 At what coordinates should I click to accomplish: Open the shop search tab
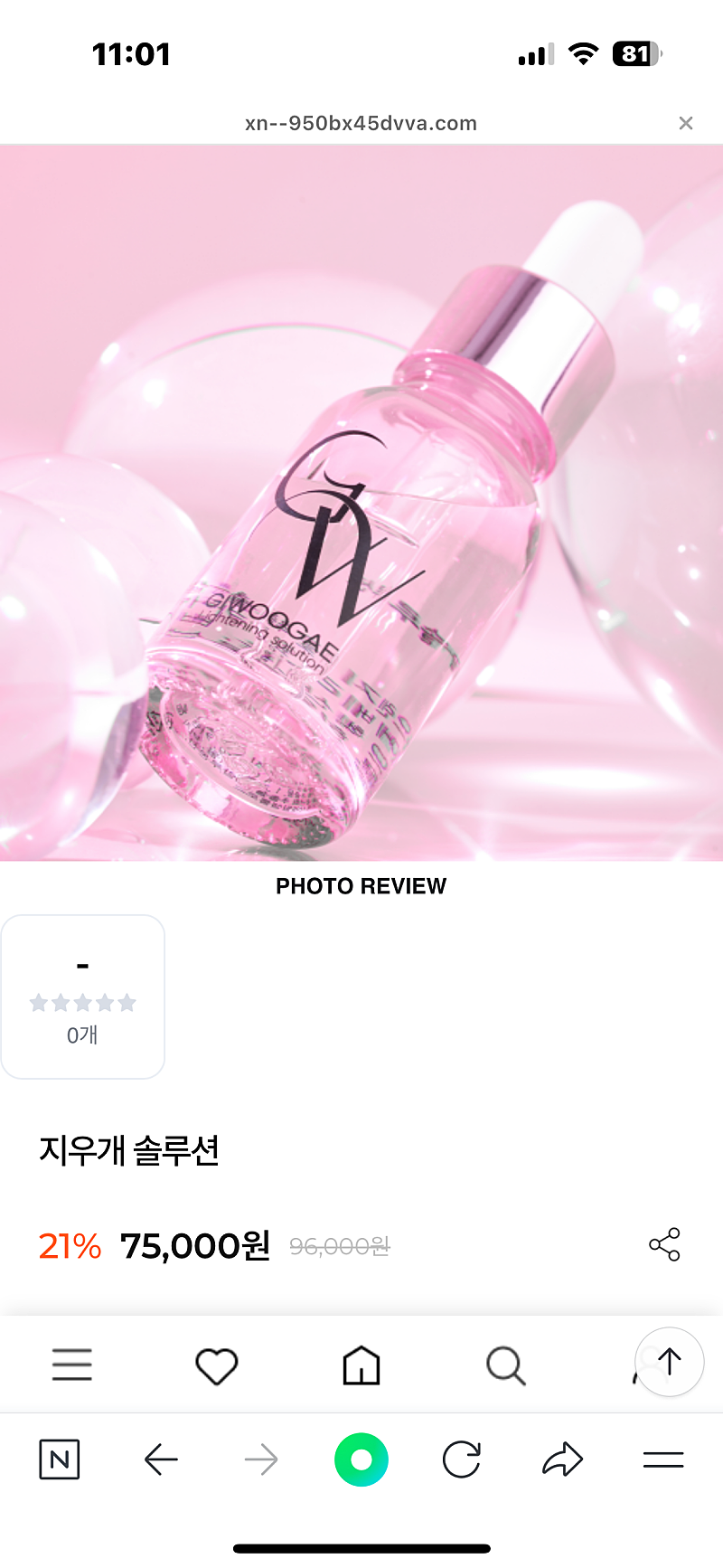pos(506,1365)
